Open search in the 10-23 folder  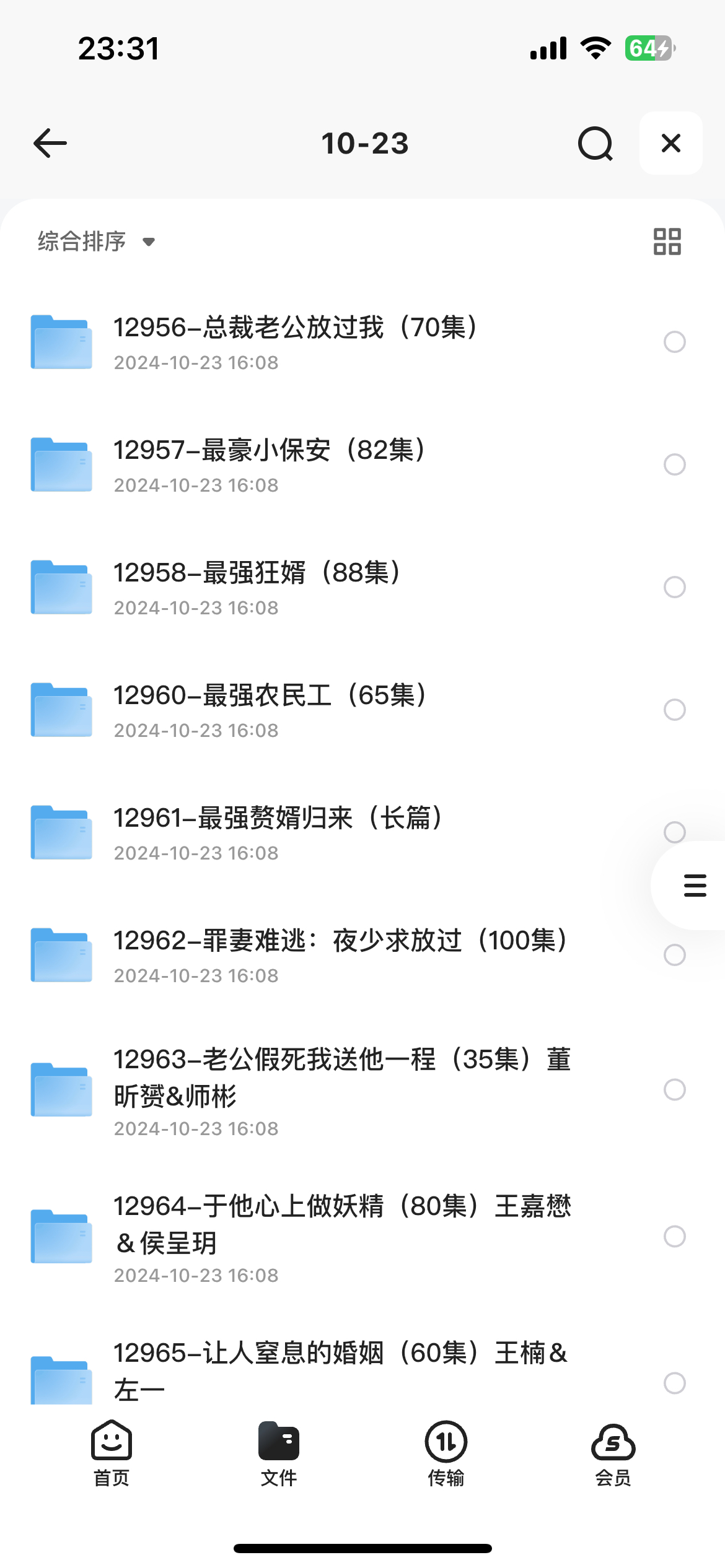tap(595, 143)
